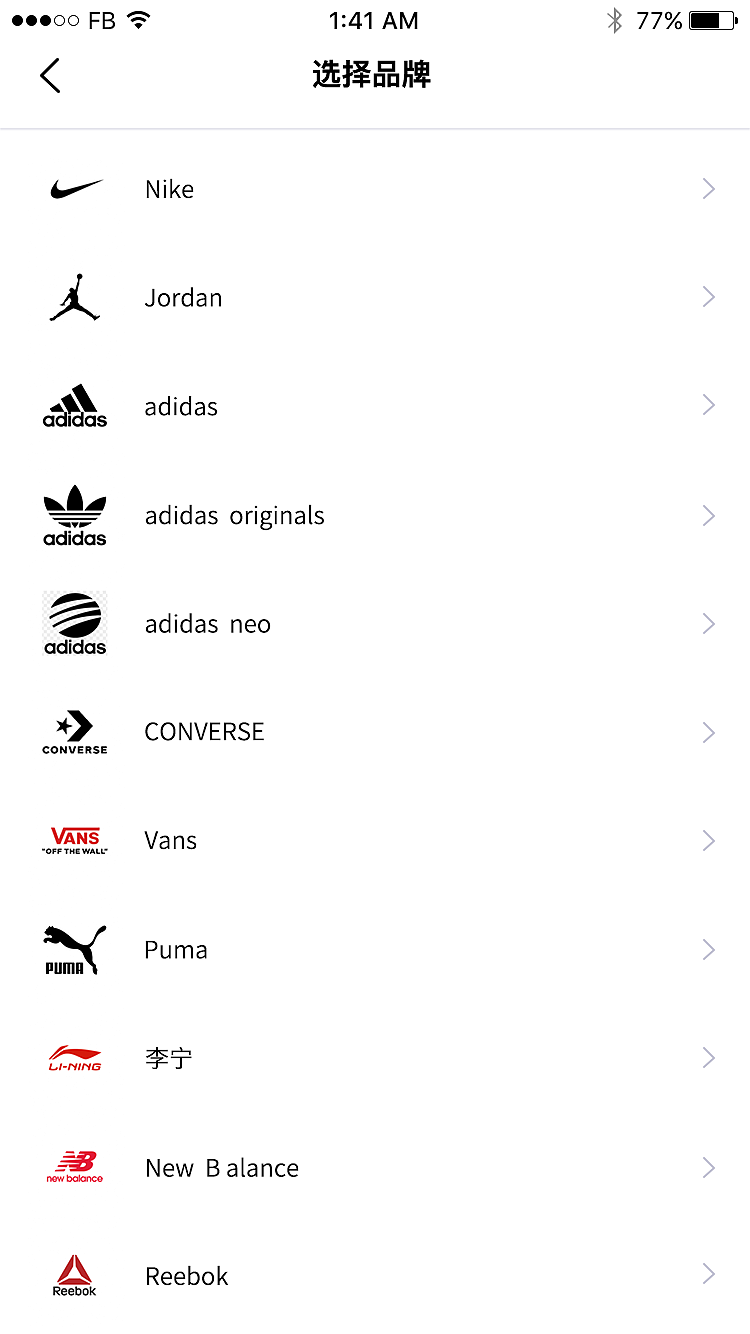Choose the New Balance brand entry
Image resolution: width=750 pixels, height=1334 pixels.
point(222,1167)
